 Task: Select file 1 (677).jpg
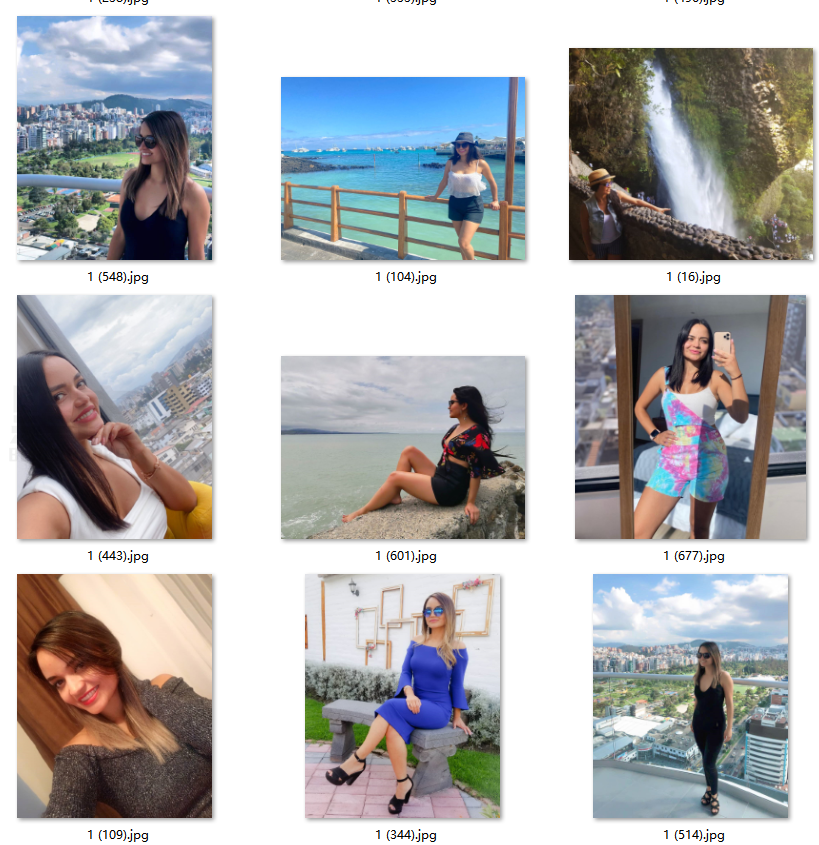pos(690,417)
